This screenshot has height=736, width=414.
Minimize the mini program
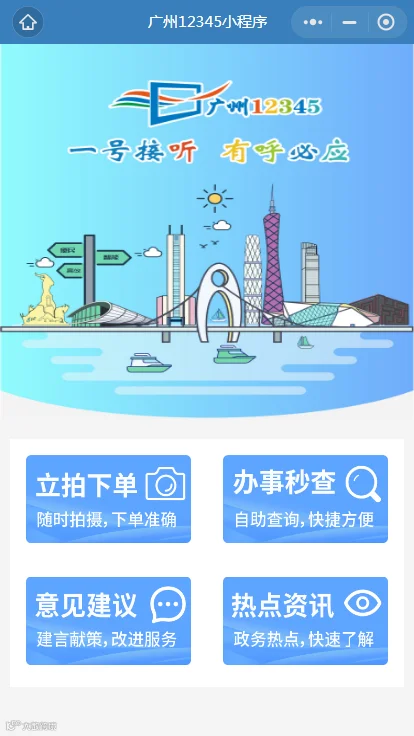click(x=349, y=22)
